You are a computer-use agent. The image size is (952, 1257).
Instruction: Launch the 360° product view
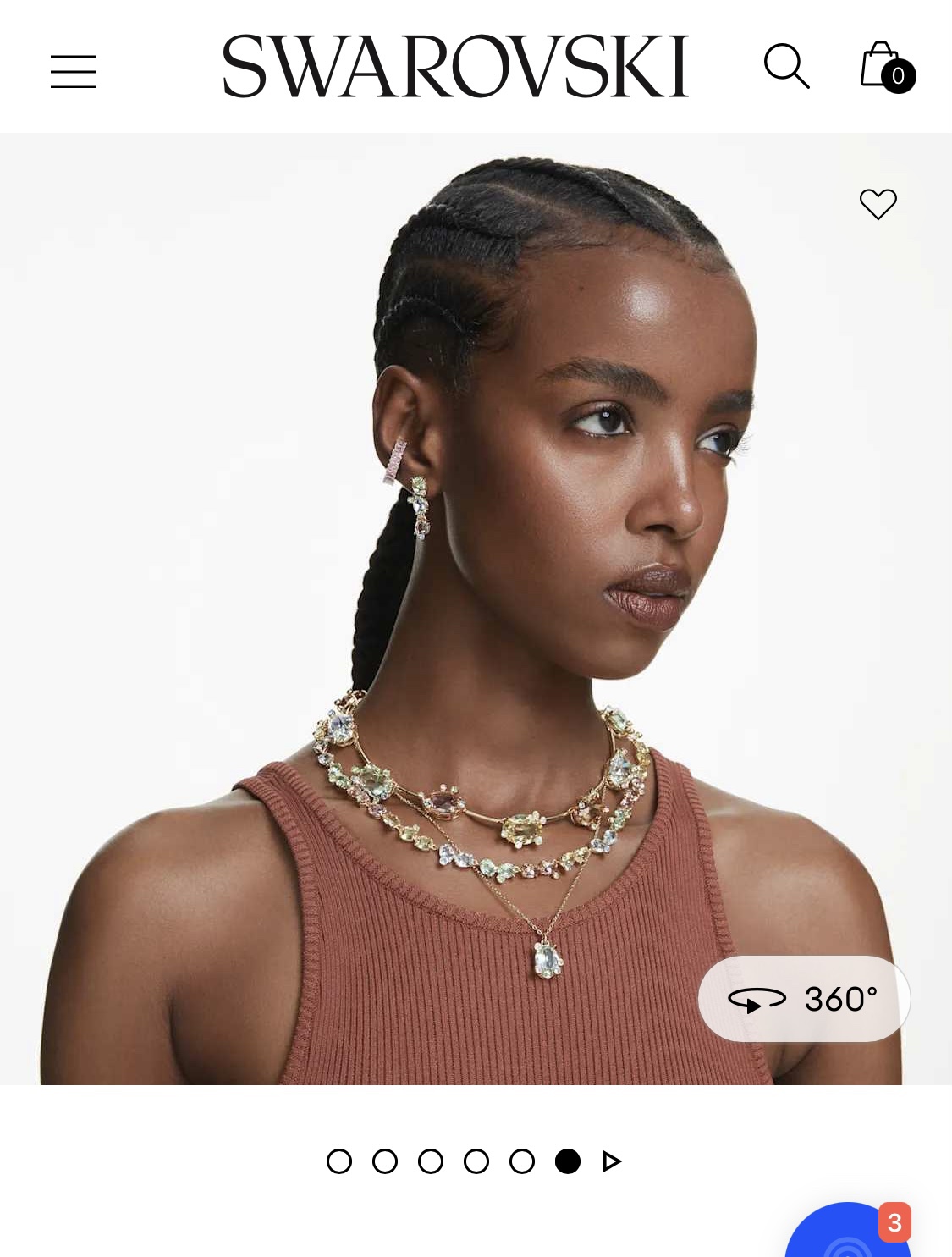click(x=803, y=999)
